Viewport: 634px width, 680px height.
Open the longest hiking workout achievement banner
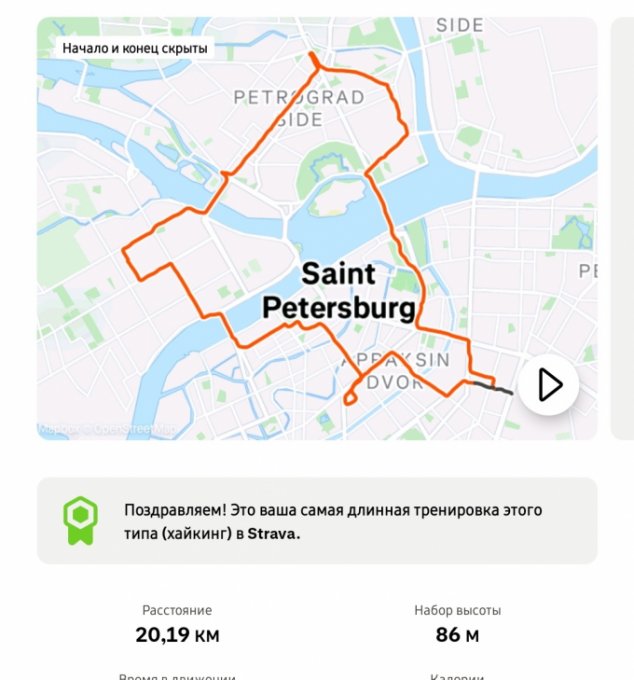pos(317,521)
